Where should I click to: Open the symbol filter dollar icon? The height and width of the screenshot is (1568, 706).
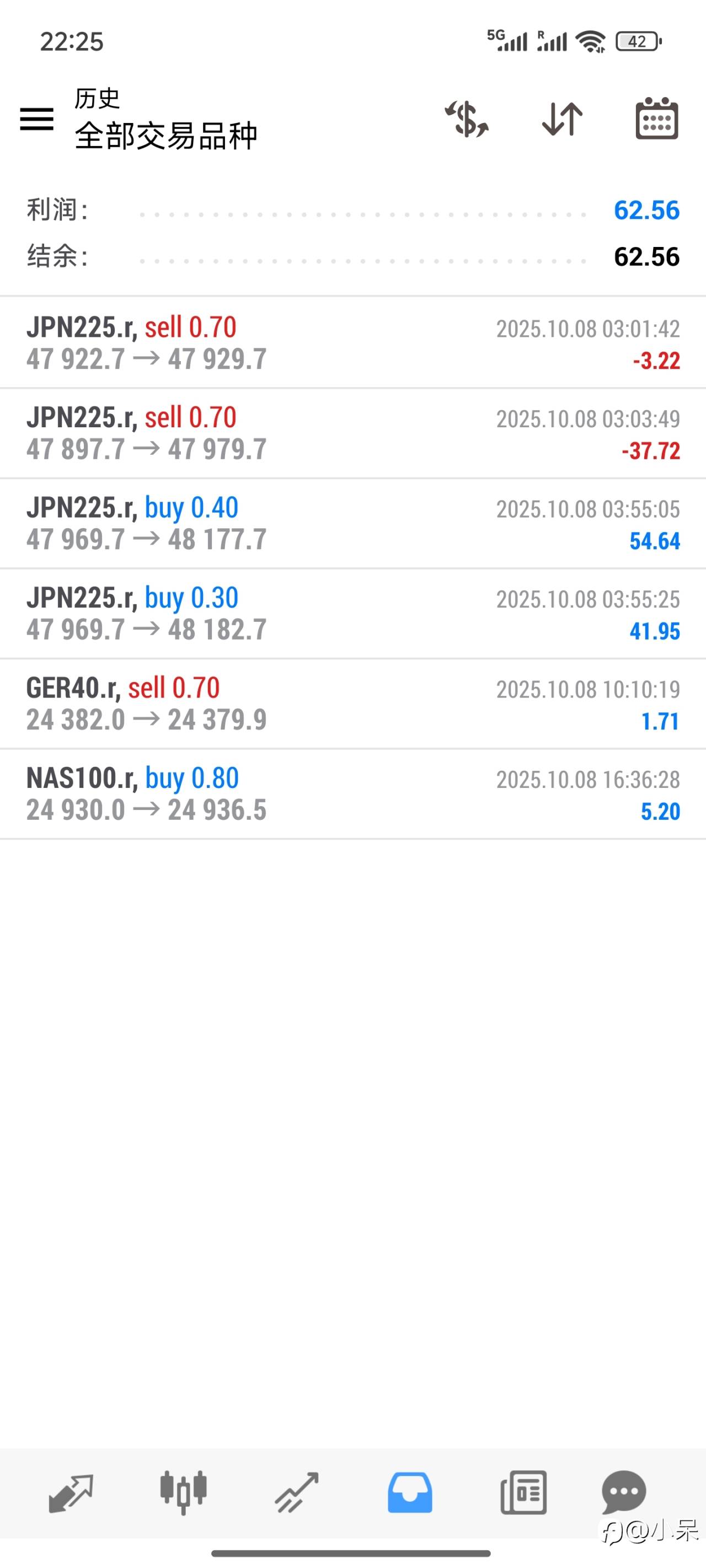point(467,119)
